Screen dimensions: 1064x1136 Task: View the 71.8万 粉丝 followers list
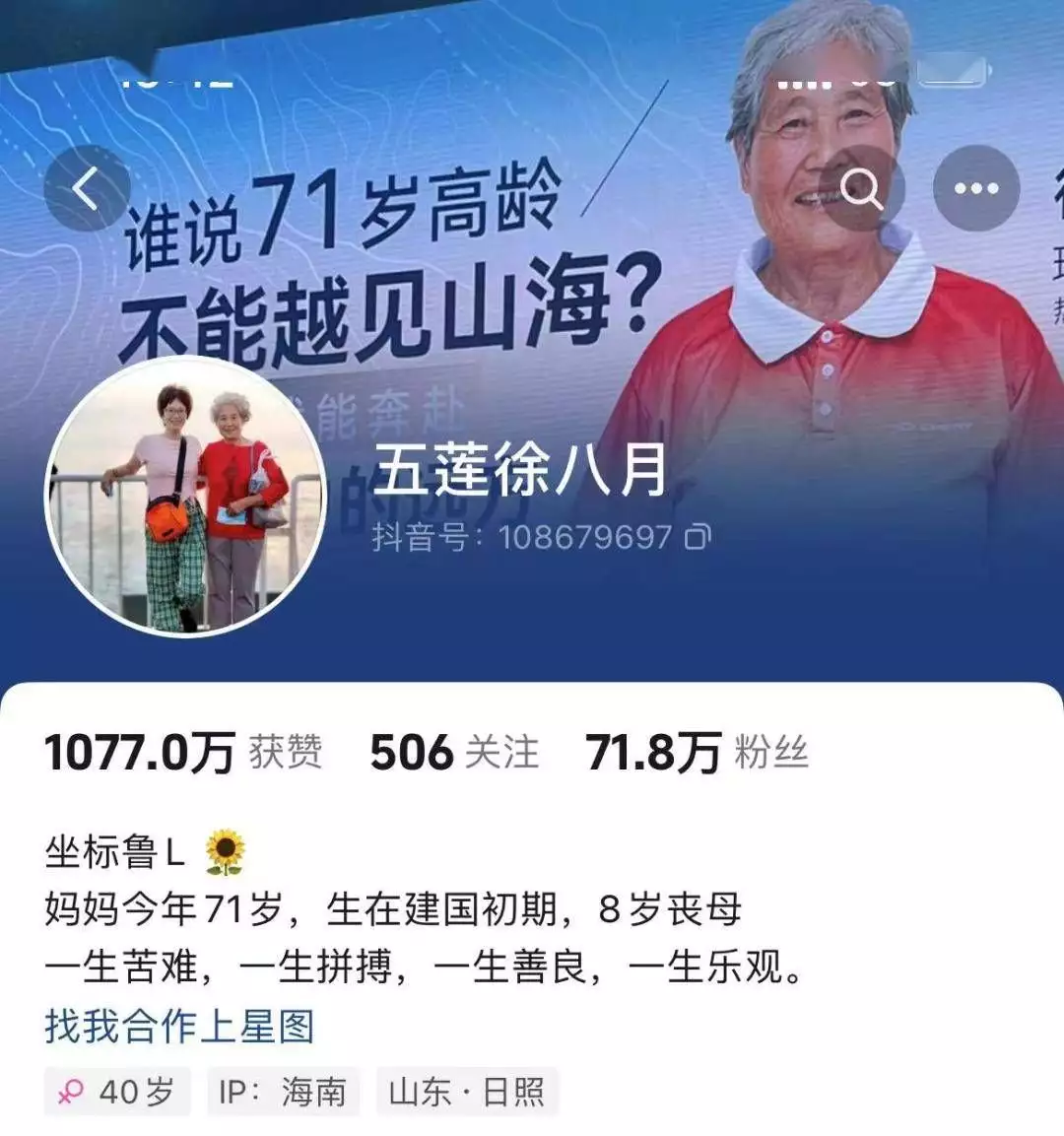coord(697,753)
